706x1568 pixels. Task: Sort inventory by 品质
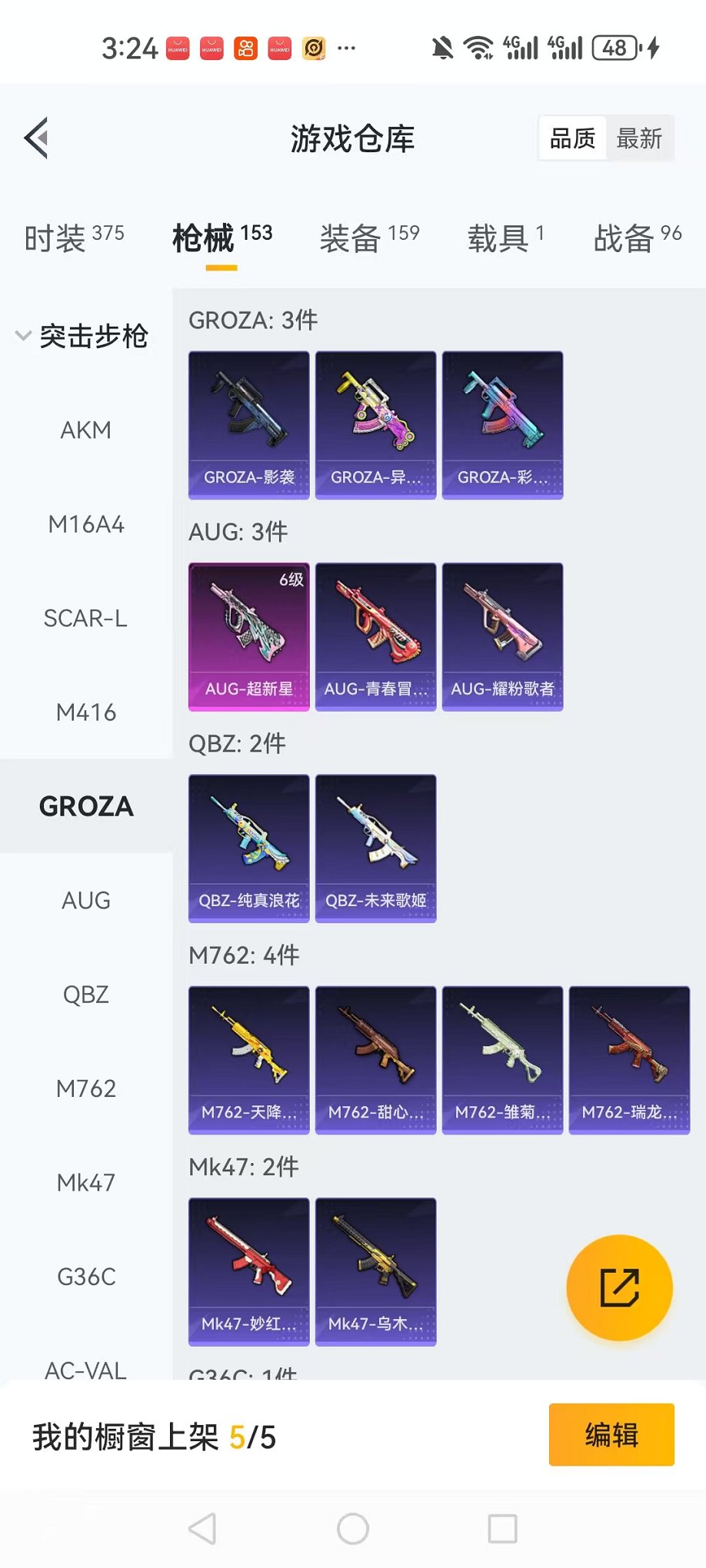point(572,138)
